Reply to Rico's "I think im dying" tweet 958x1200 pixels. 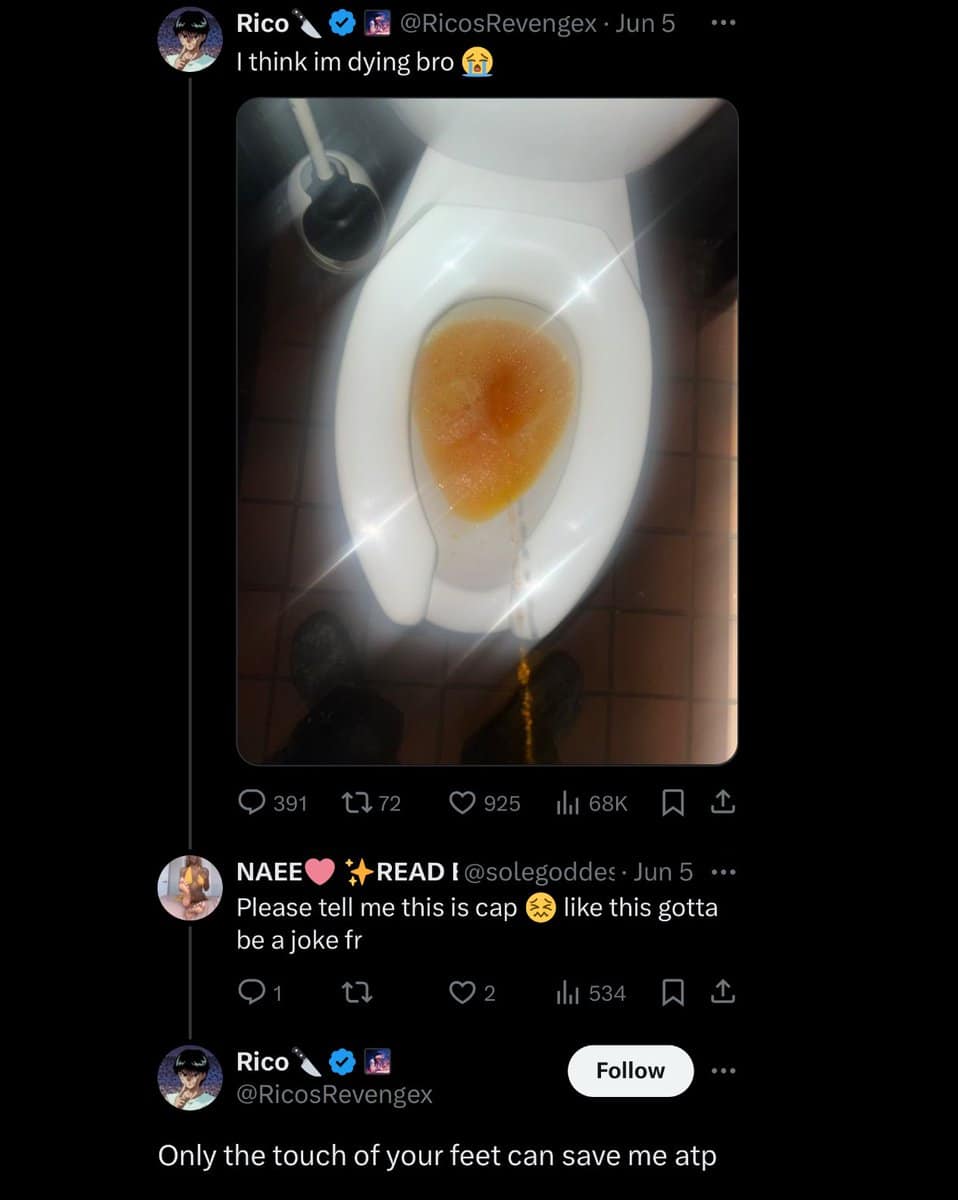[251, 802]
